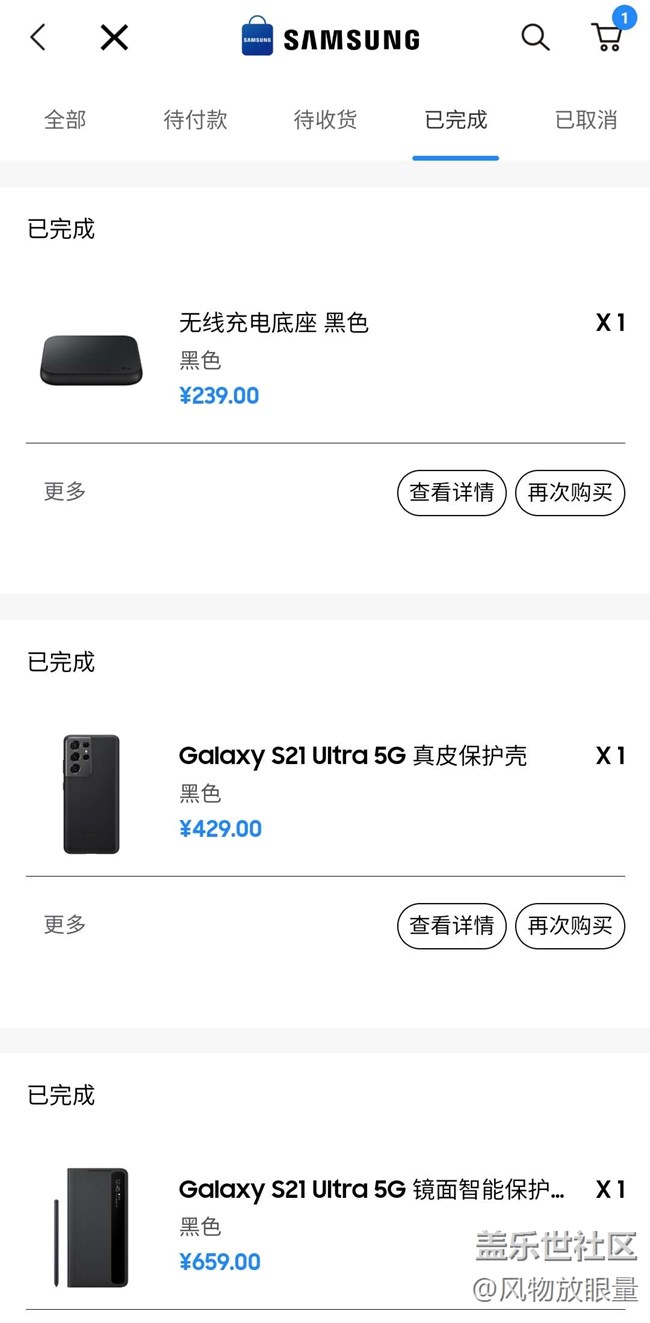Image resolution: width=650 pixels, height=1323 pixels.
Task: Tap 查看详情 for the 无线充电底座 order
Action: (x=452, y=493)
